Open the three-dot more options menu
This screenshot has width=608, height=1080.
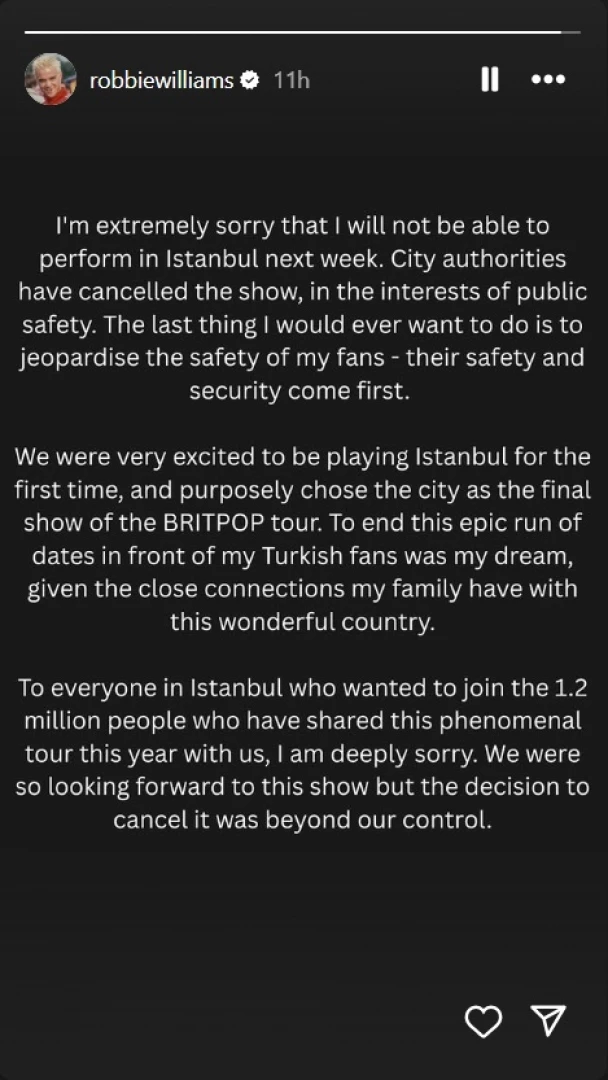(x=548, y=80)
